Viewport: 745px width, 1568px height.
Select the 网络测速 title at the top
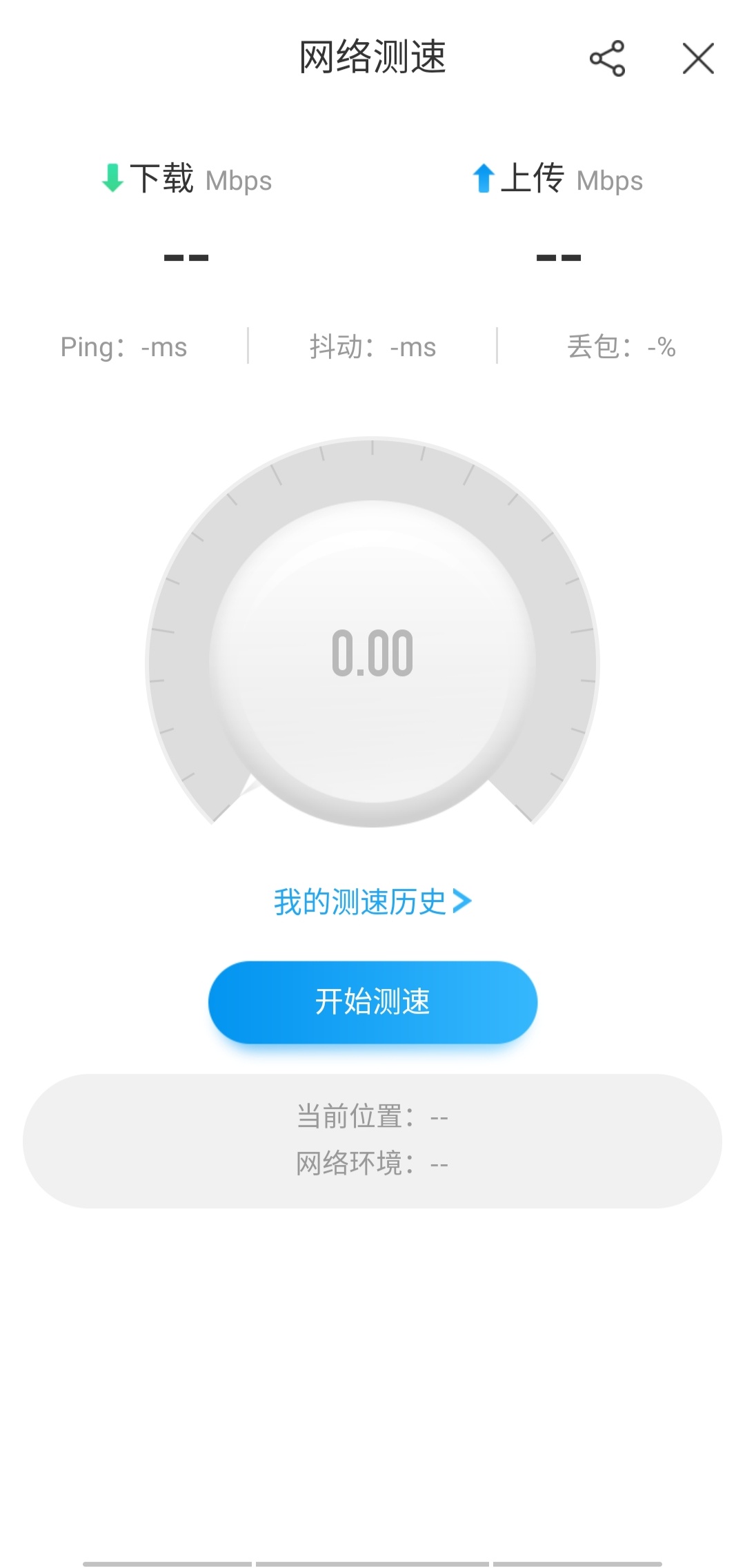[372, 59]
